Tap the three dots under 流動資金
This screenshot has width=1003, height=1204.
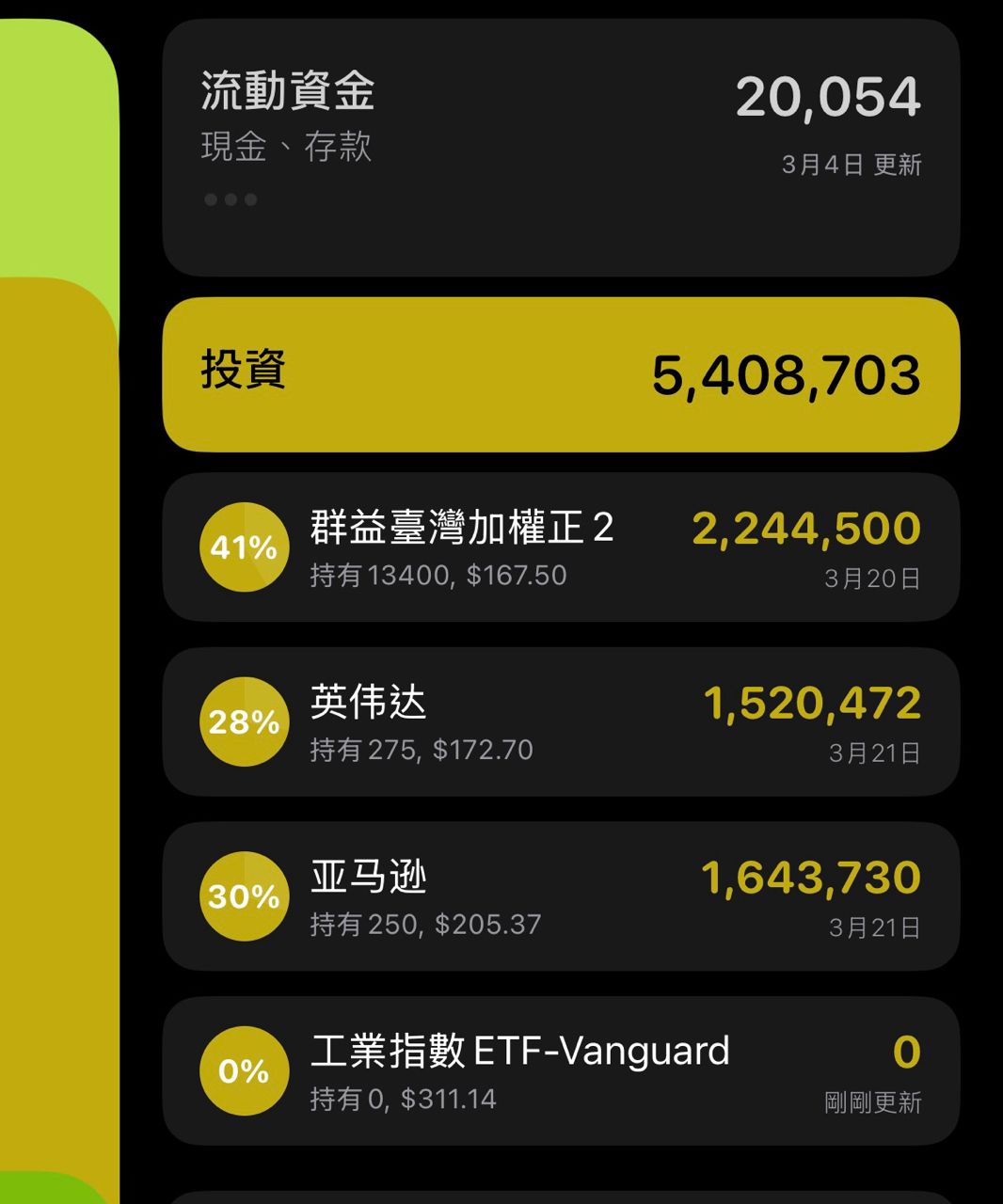tap(231, 199)
